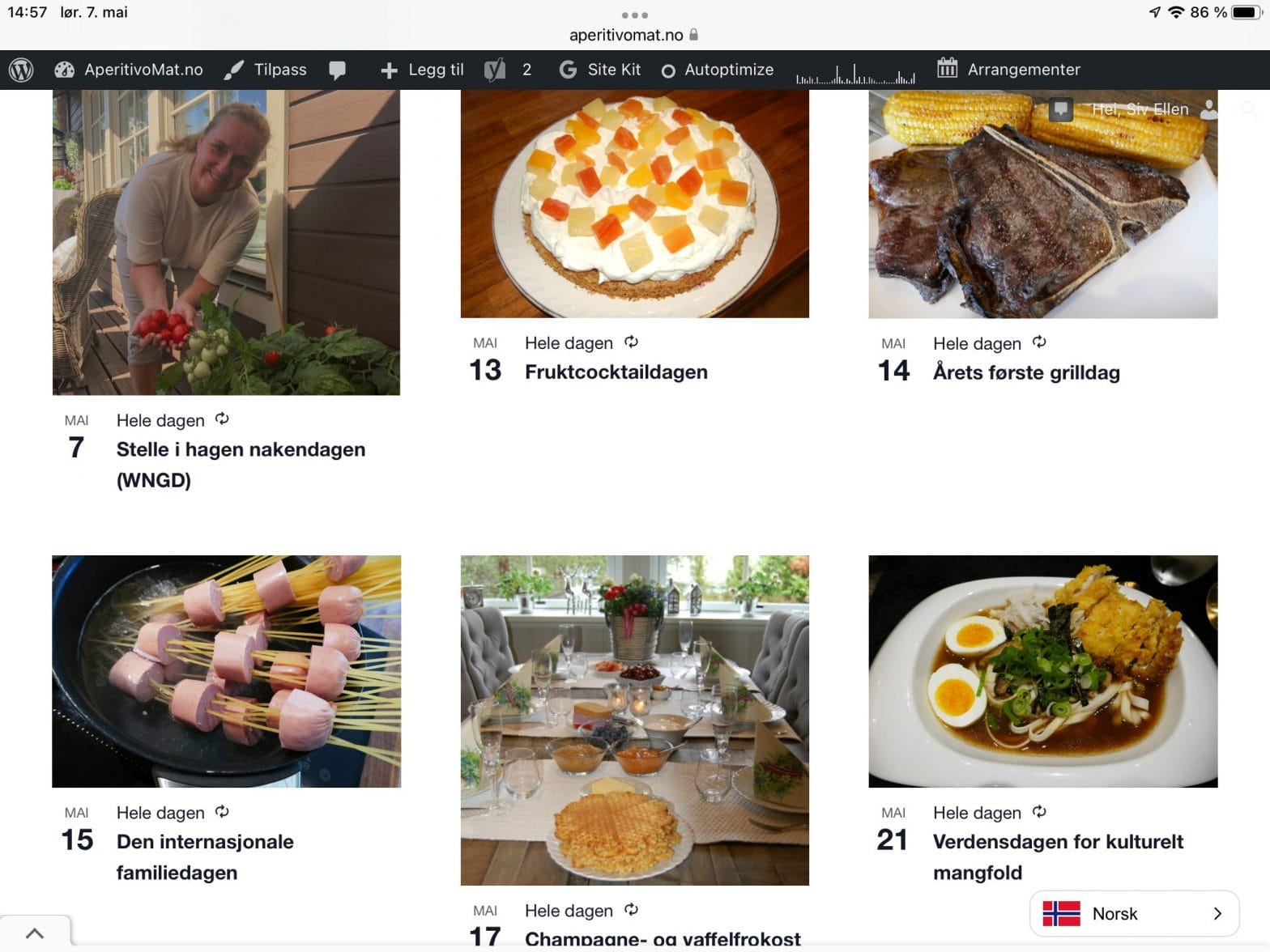
Task: Tap Legg til to add new content
Action: pos(422,70)
